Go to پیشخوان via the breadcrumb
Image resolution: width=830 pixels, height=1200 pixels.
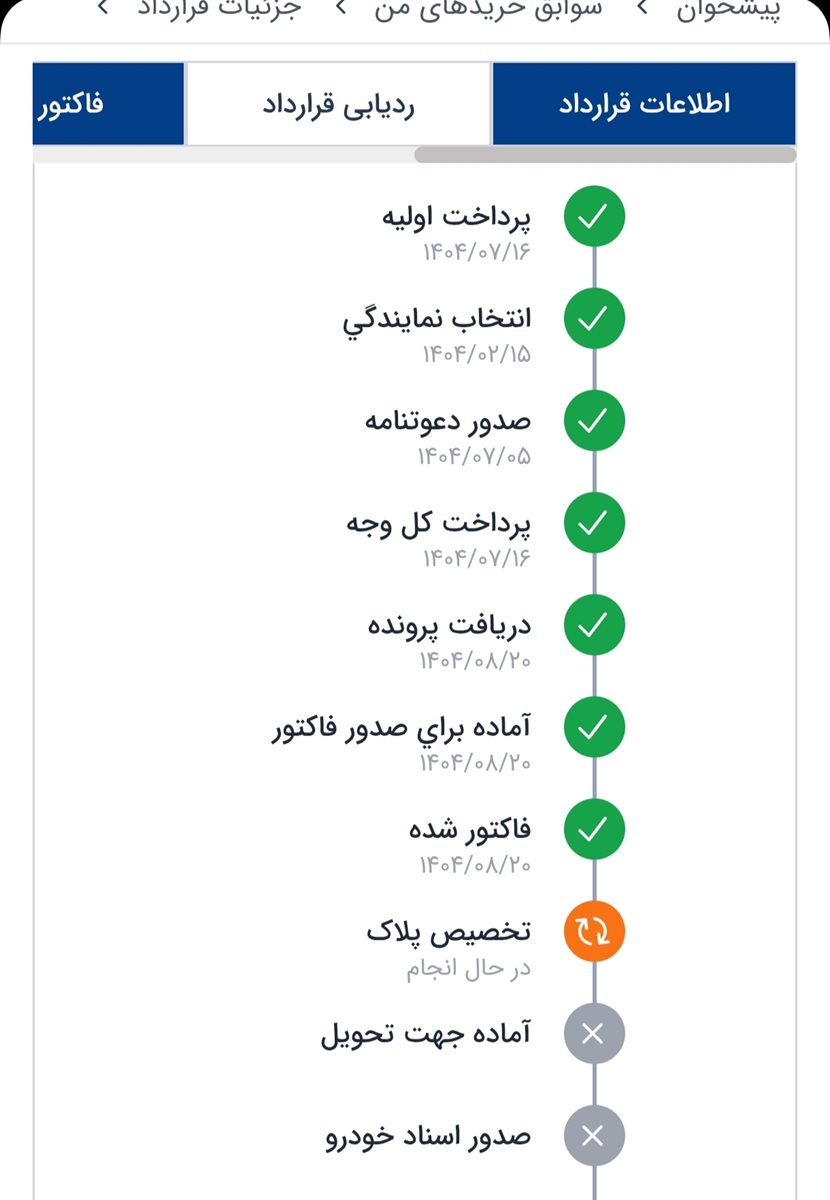tap(730, 10)
